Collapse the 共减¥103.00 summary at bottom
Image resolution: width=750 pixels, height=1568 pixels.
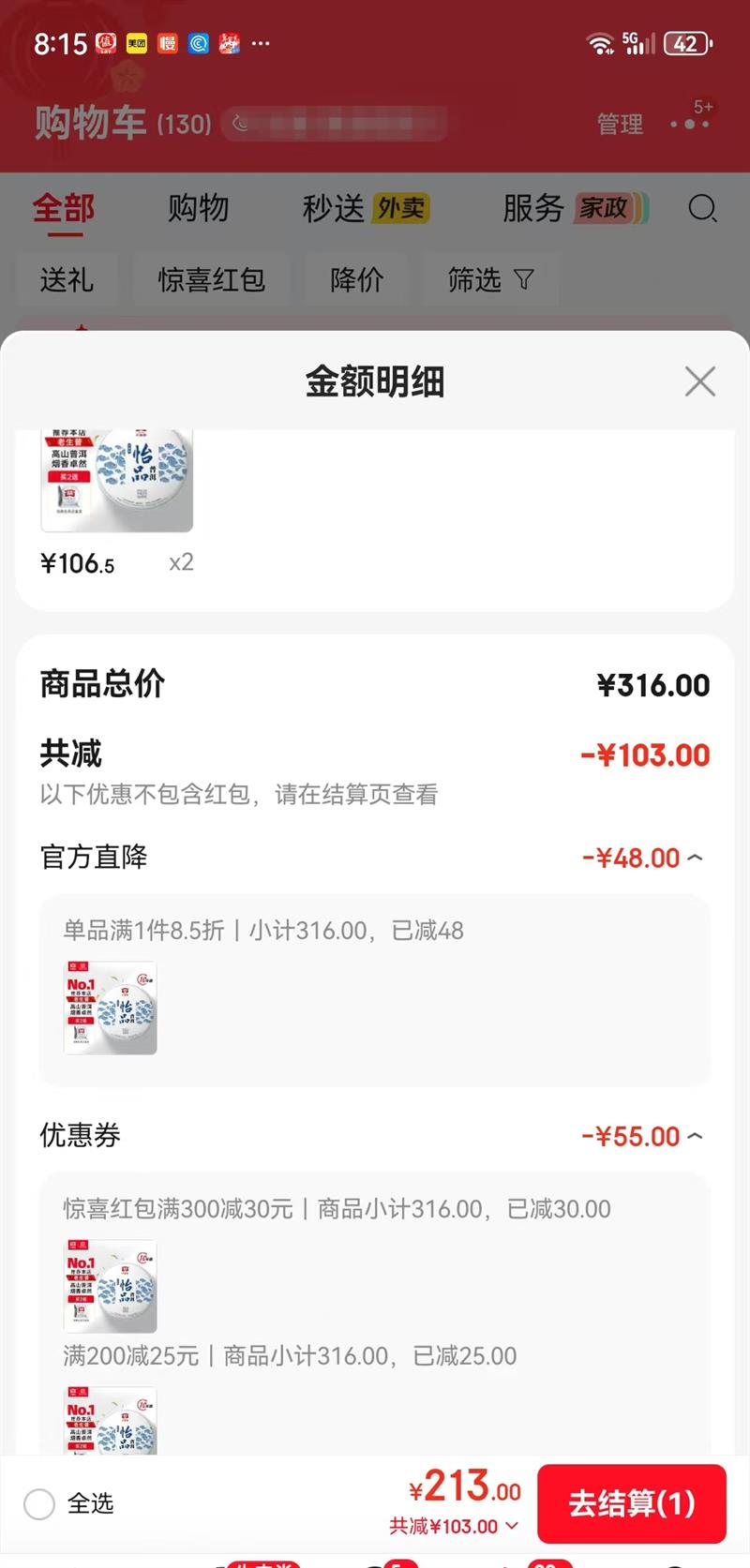pos(455,1527)
